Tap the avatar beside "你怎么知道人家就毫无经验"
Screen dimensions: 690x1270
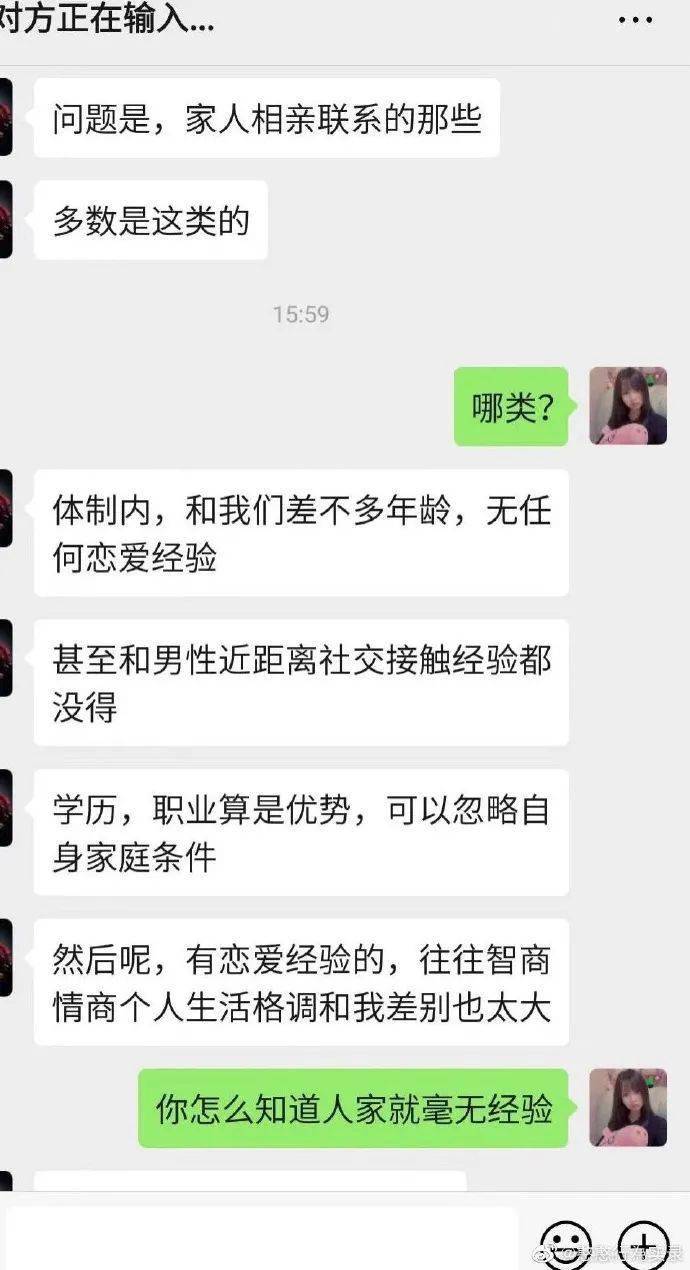628,1107
